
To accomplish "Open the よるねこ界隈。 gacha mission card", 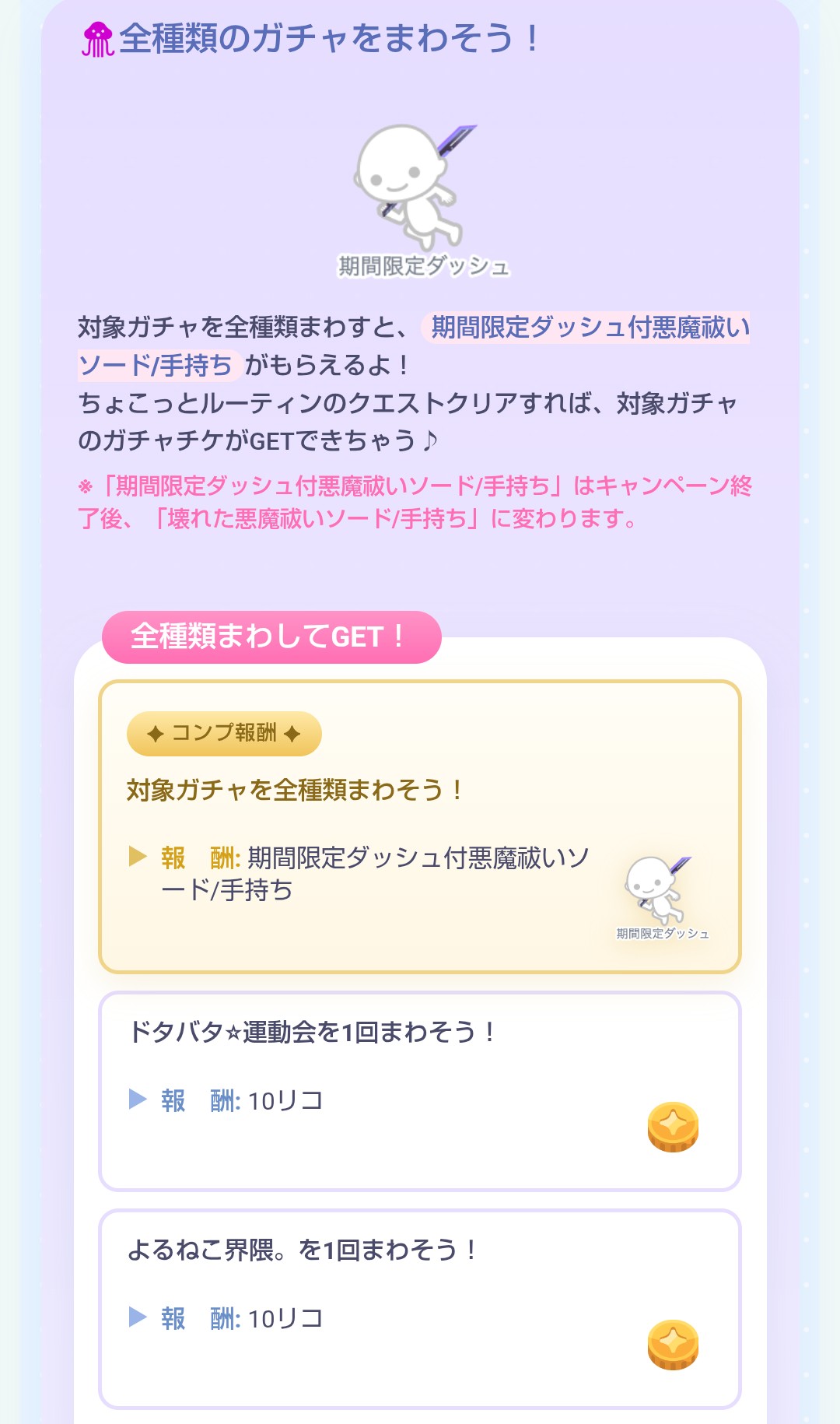I will (x=420, y=1309).
